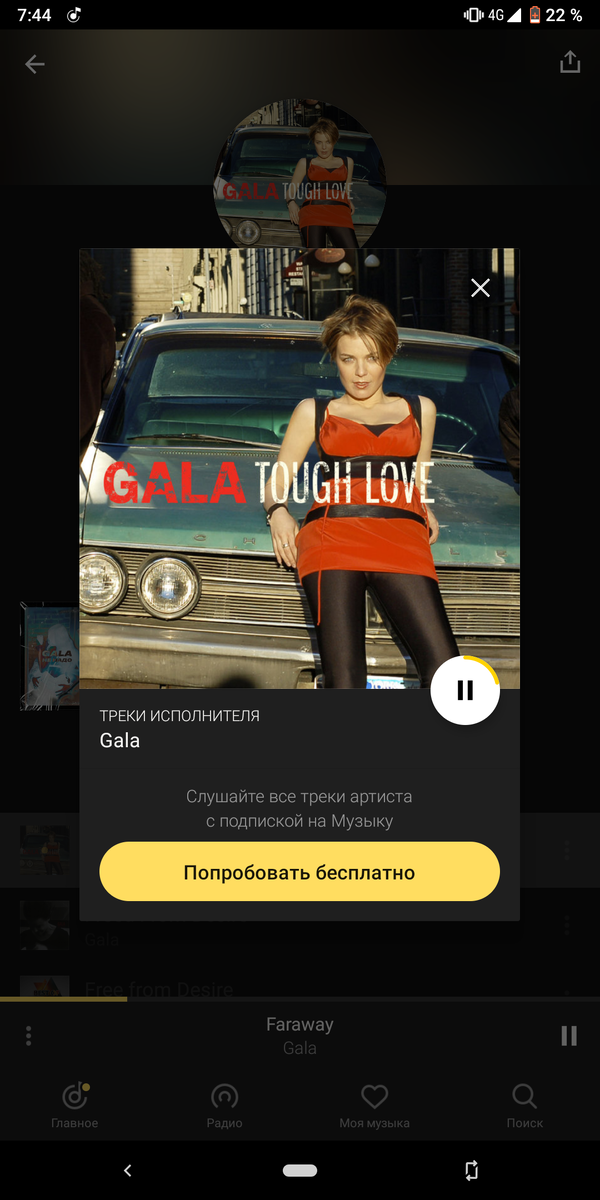
Task: Tap the system back button
Action: coord(127,1170)
